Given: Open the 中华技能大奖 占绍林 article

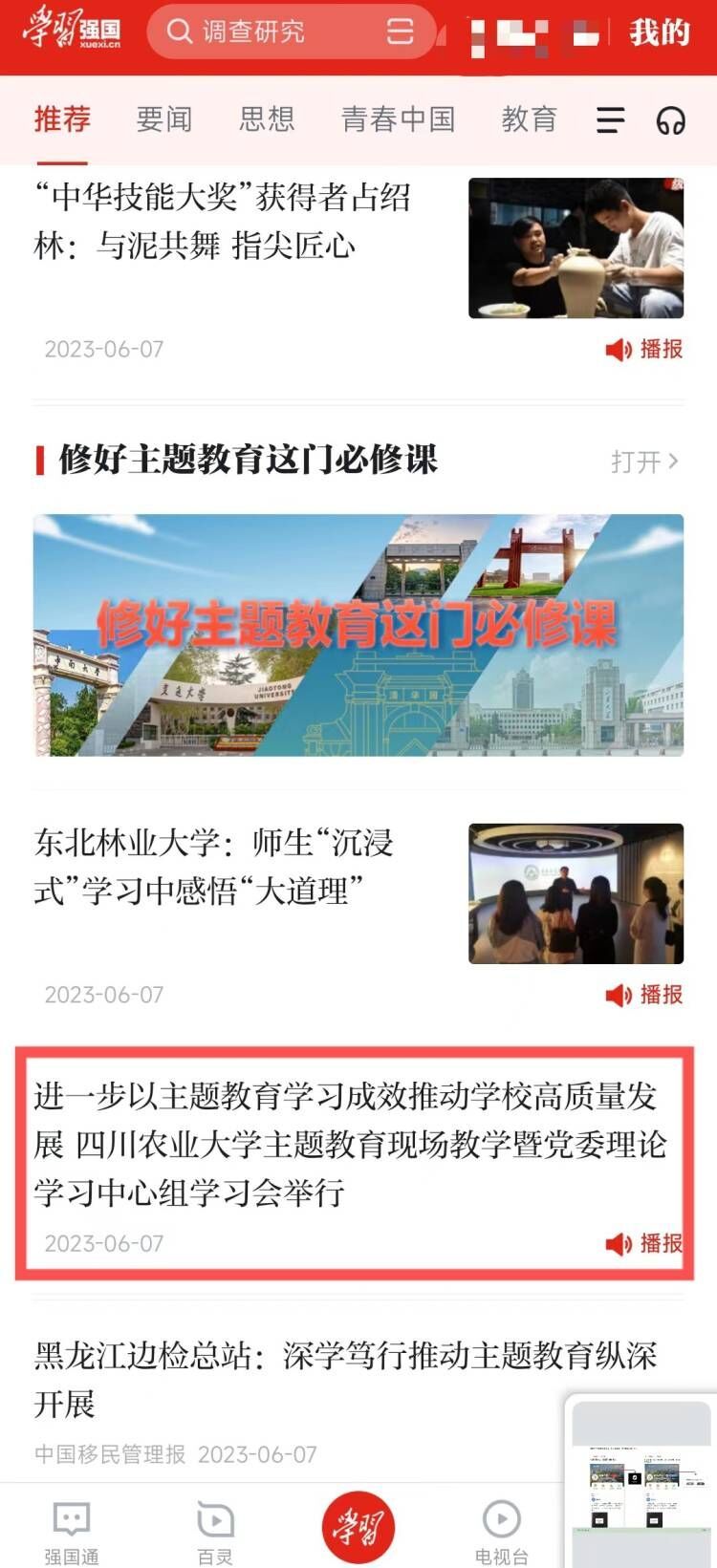Looking at the screenshot, I should pyautogui.click(x=222, y=222).
